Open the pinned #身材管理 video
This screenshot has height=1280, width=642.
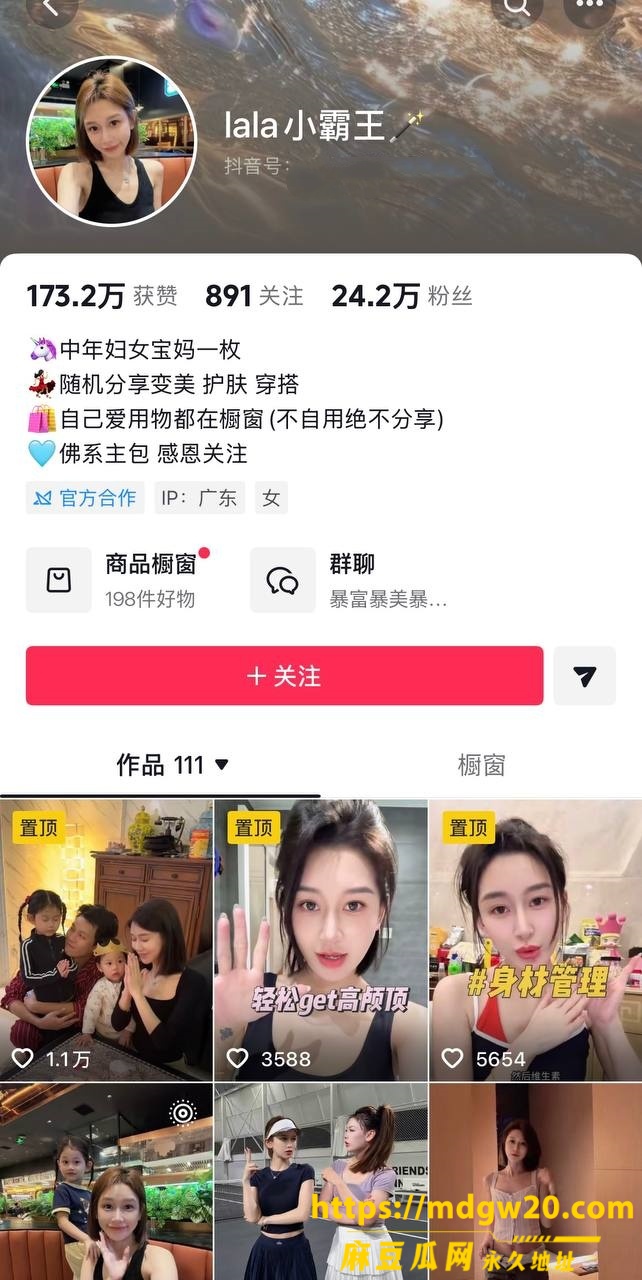[x=536, y=940]
